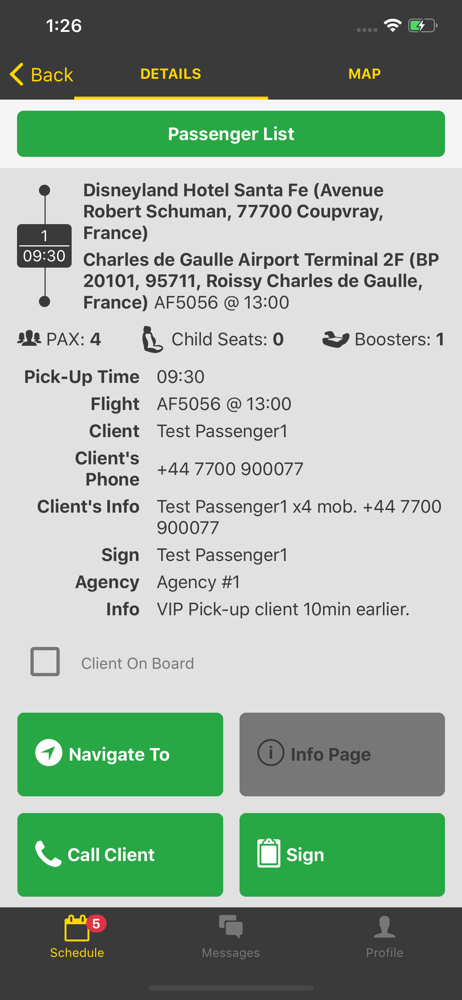
Task: Go back using the Back arrow
Action: click(x=41, y=75)
